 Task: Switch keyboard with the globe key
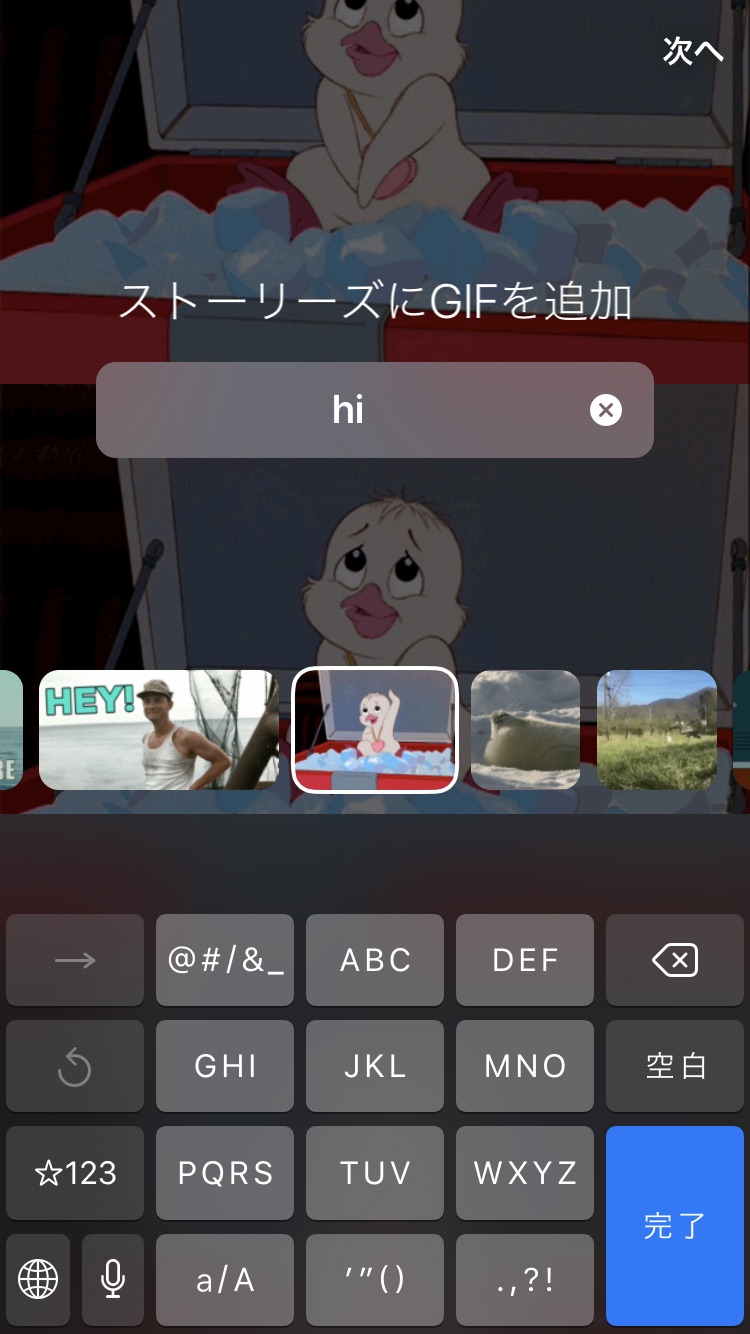click(38, 1278)
